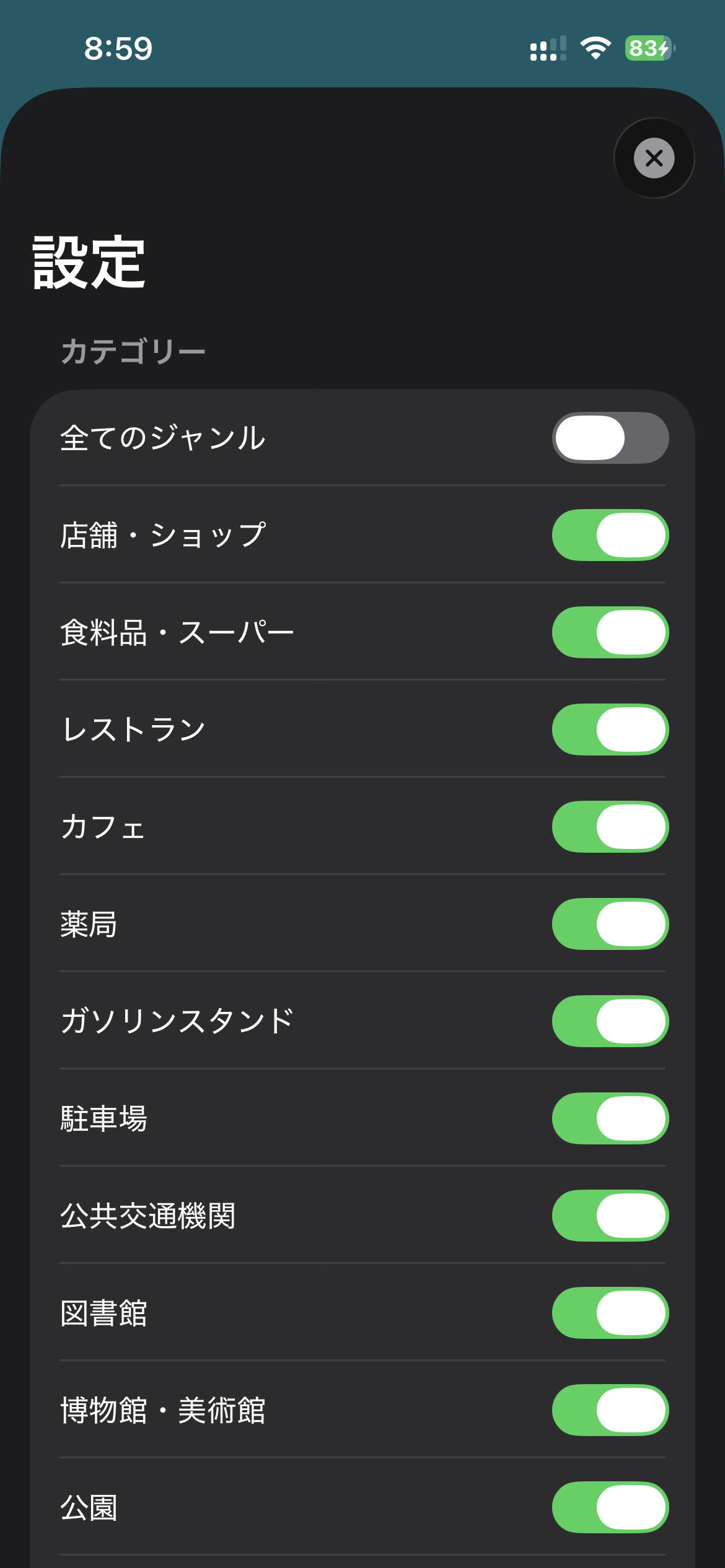
Task: Disable ガソリンスタンド category
Action: click(x=610, y=1021)
